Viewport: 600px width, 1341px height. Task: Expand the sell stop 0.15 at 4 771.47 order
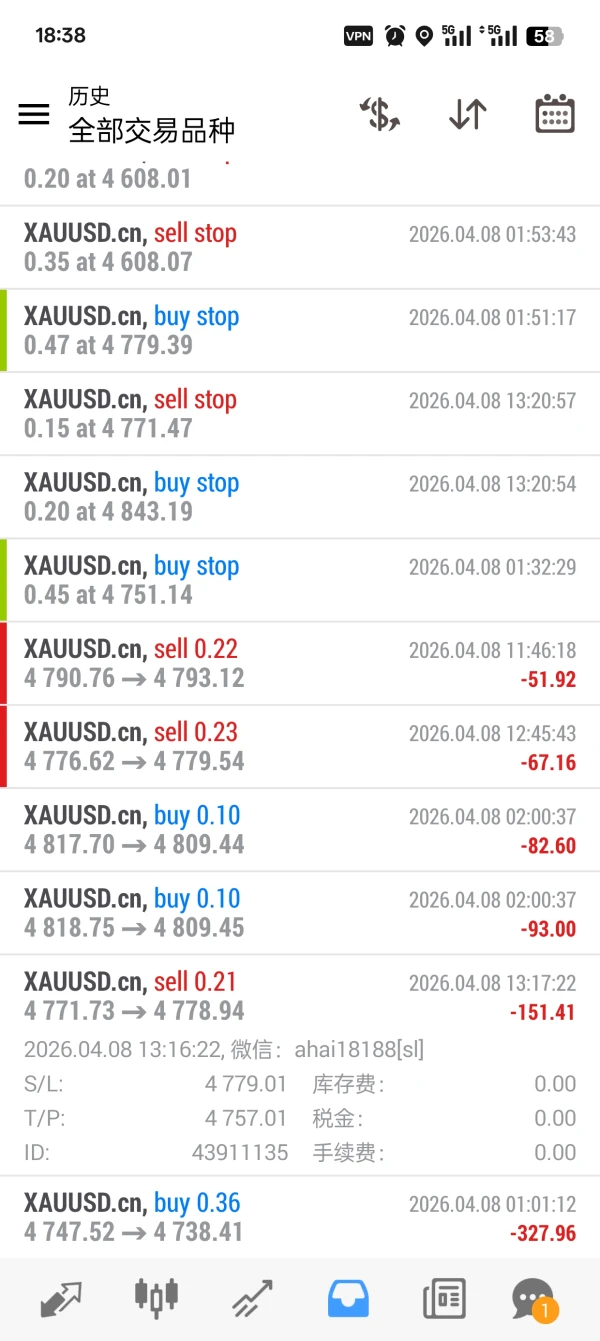(300, 414)
